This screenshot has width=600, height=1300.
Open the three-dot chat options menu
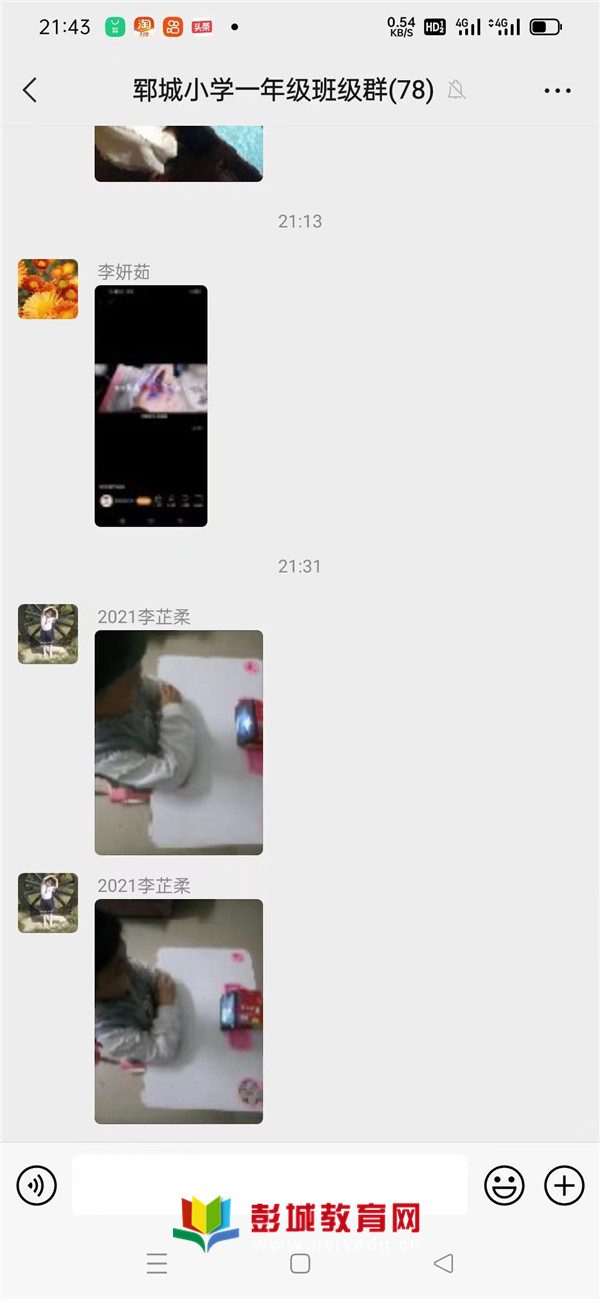coord(557,90)
